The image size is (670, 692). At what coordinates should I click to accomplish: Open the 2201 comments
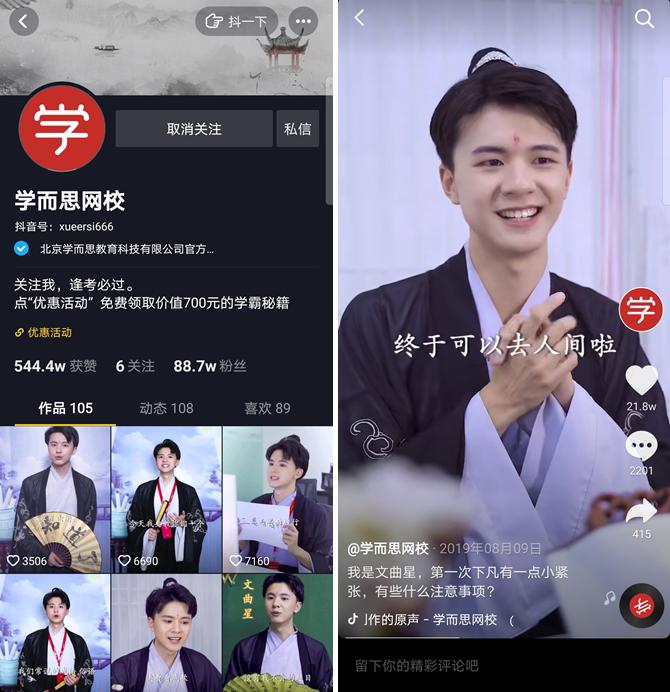pyautogui.click(x=641, y=446)
